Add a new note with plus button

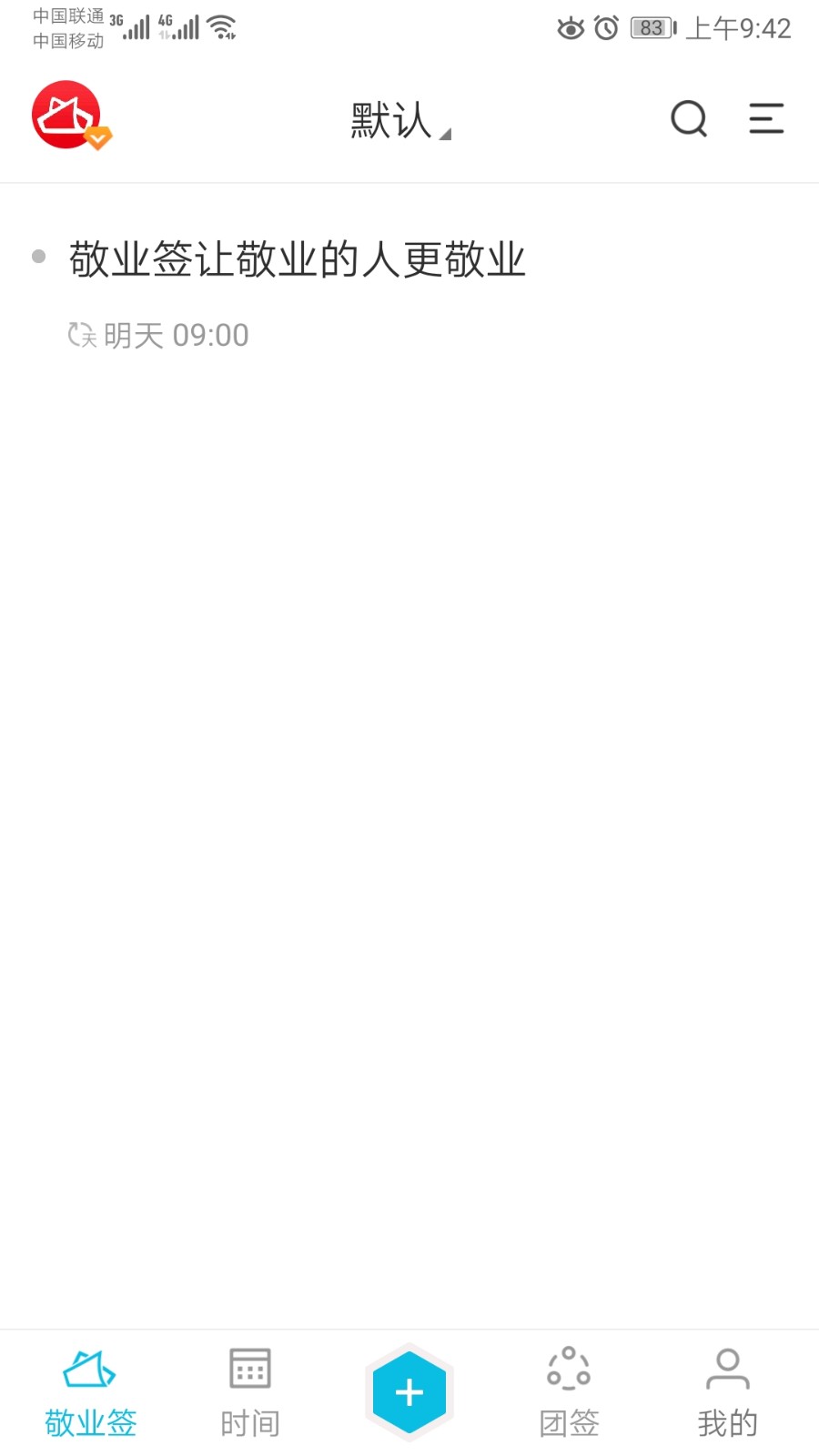click(x=409, y=1392)
